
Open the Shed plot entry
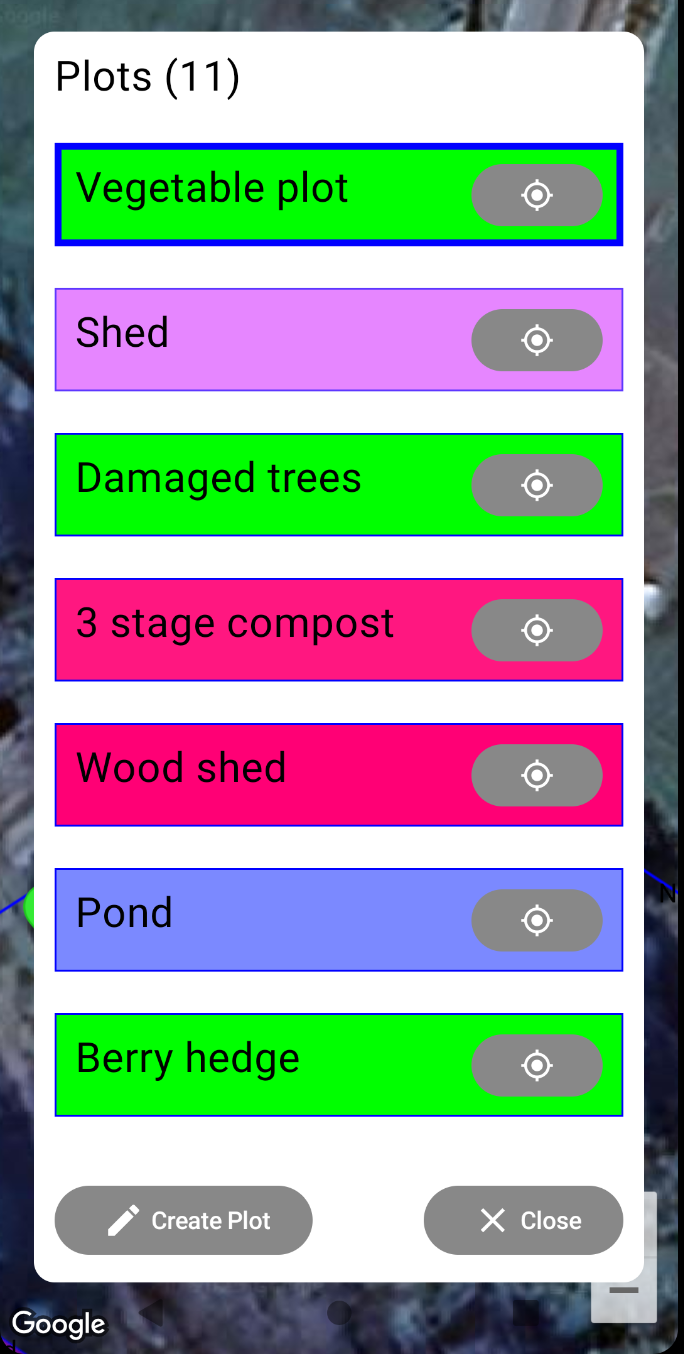coord(250,339)
